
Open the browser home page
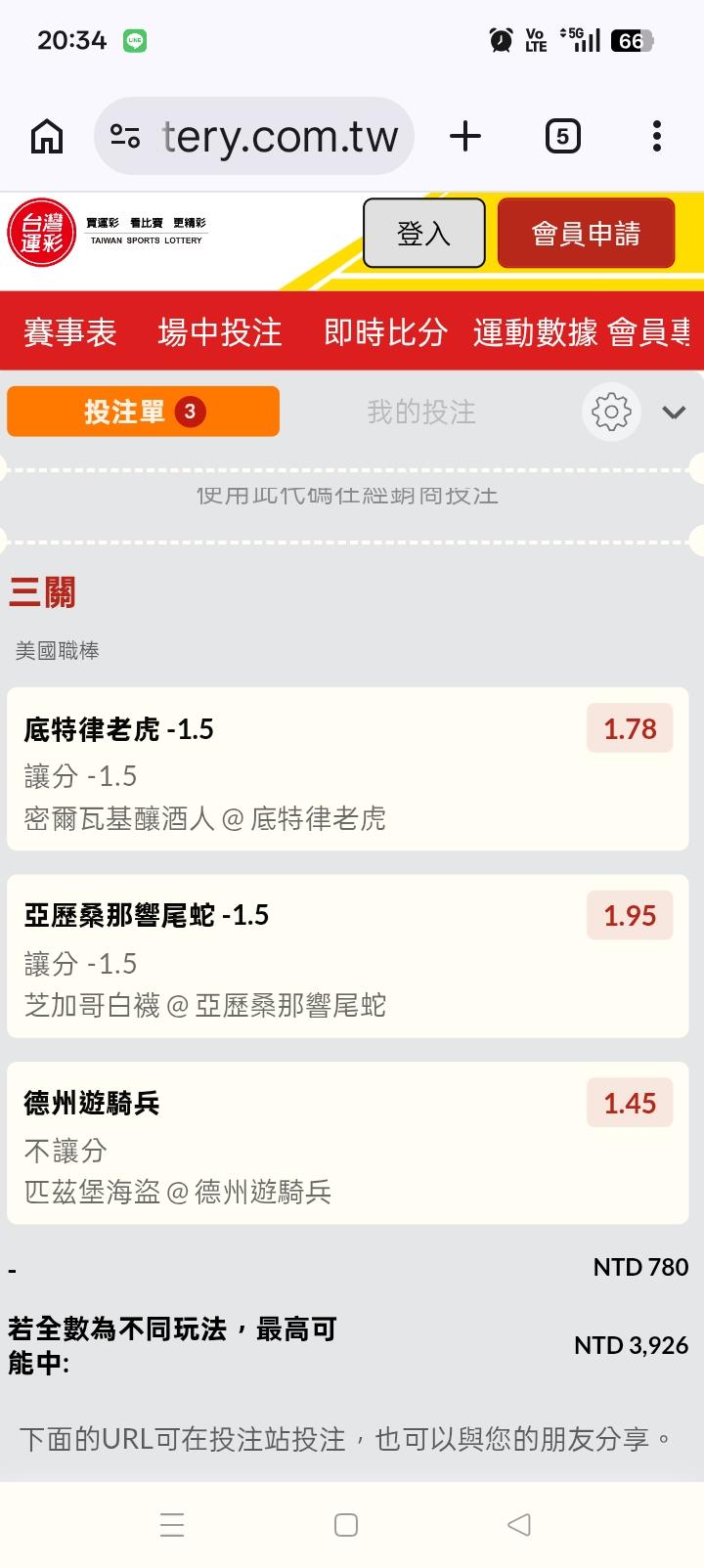(47, 137)
